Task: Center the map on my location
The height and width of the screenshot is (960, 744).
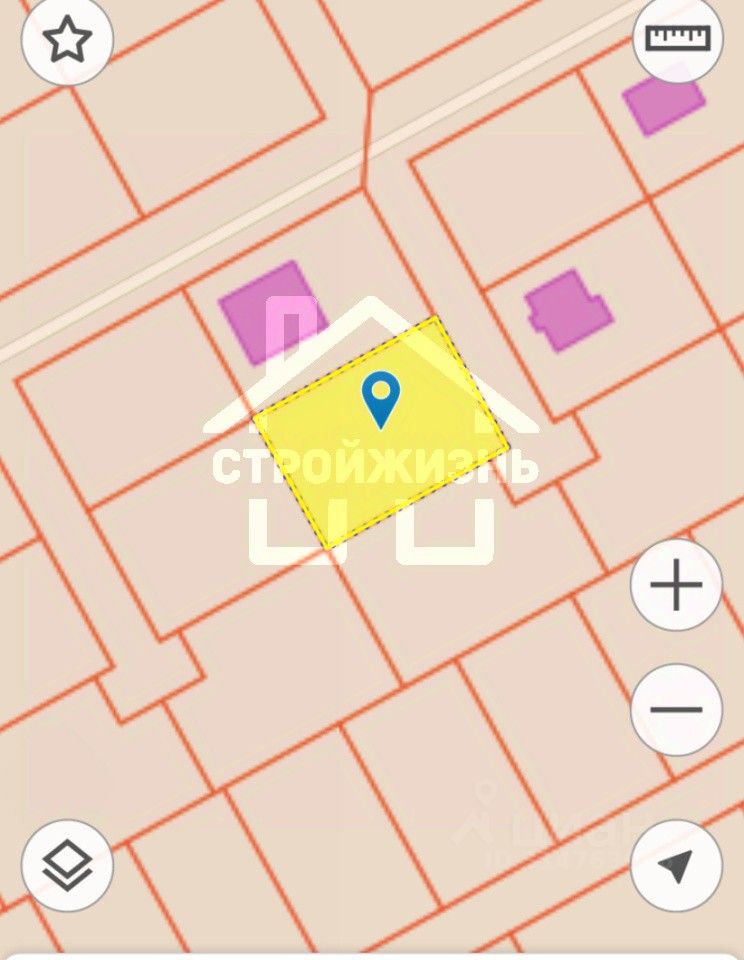Action: click(x=677, y=865)
